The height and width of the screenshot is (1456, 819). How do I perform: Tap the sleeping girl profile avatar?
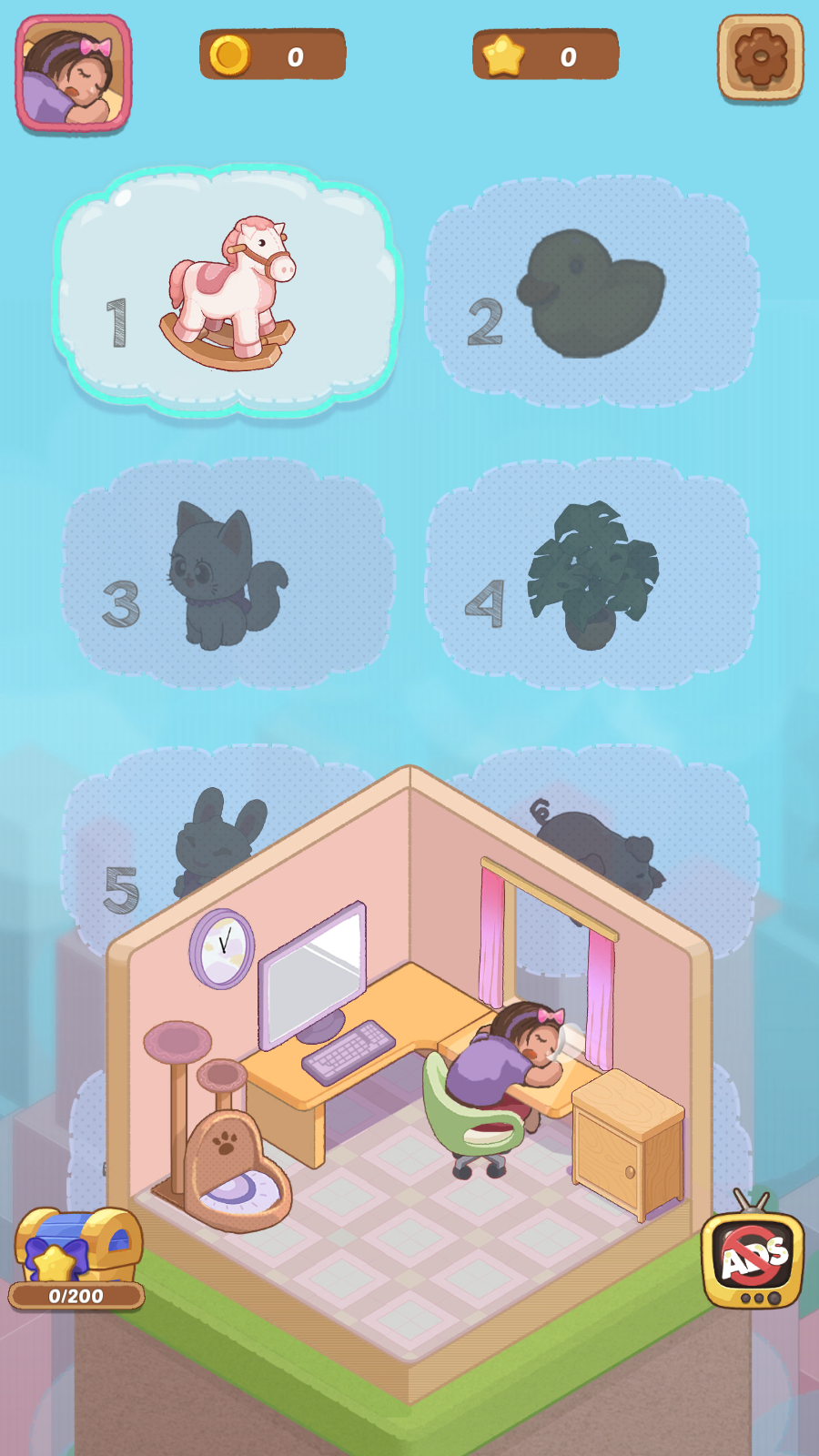pos(73,73)
